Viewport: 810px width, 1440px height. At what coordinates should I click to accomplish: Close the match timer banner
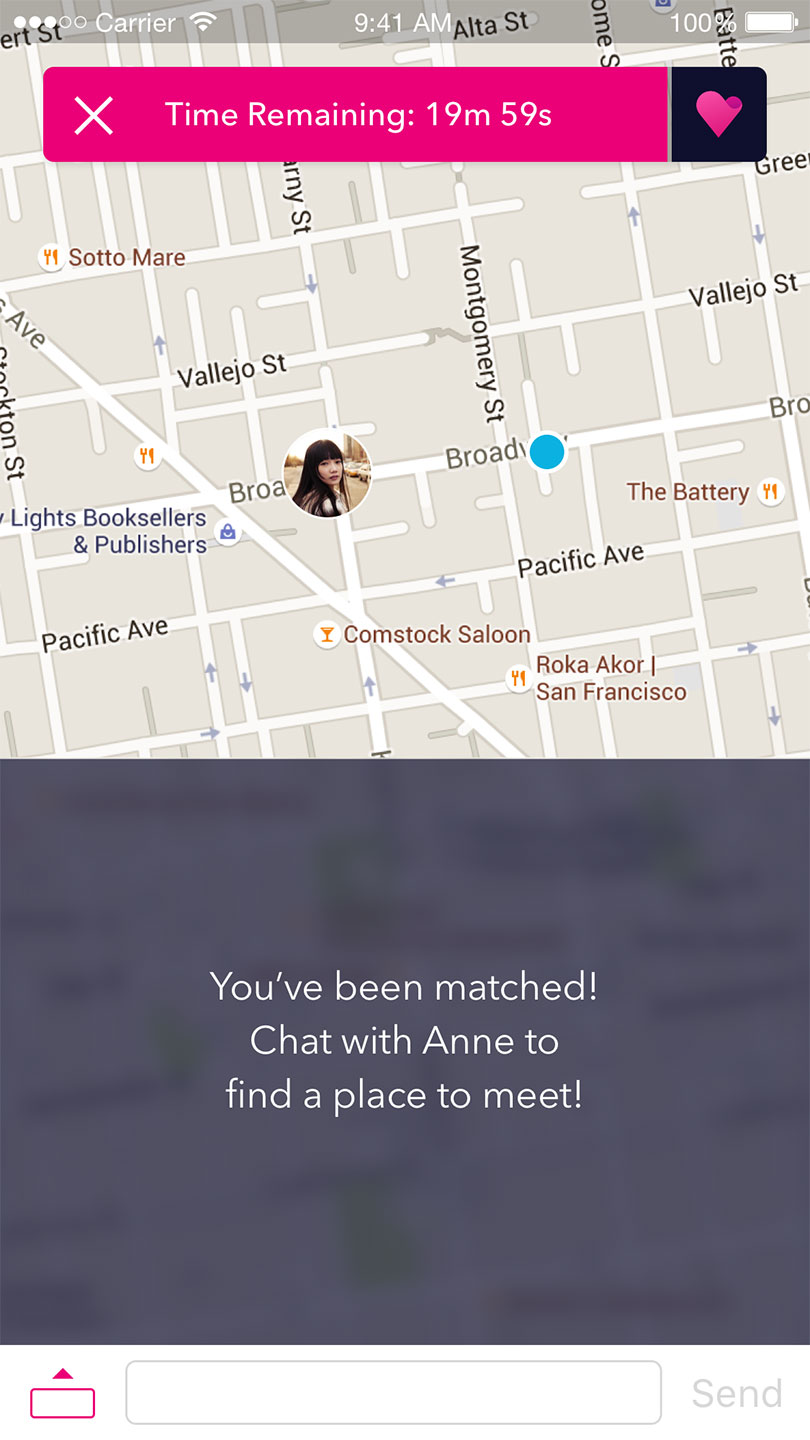[94, 115]
